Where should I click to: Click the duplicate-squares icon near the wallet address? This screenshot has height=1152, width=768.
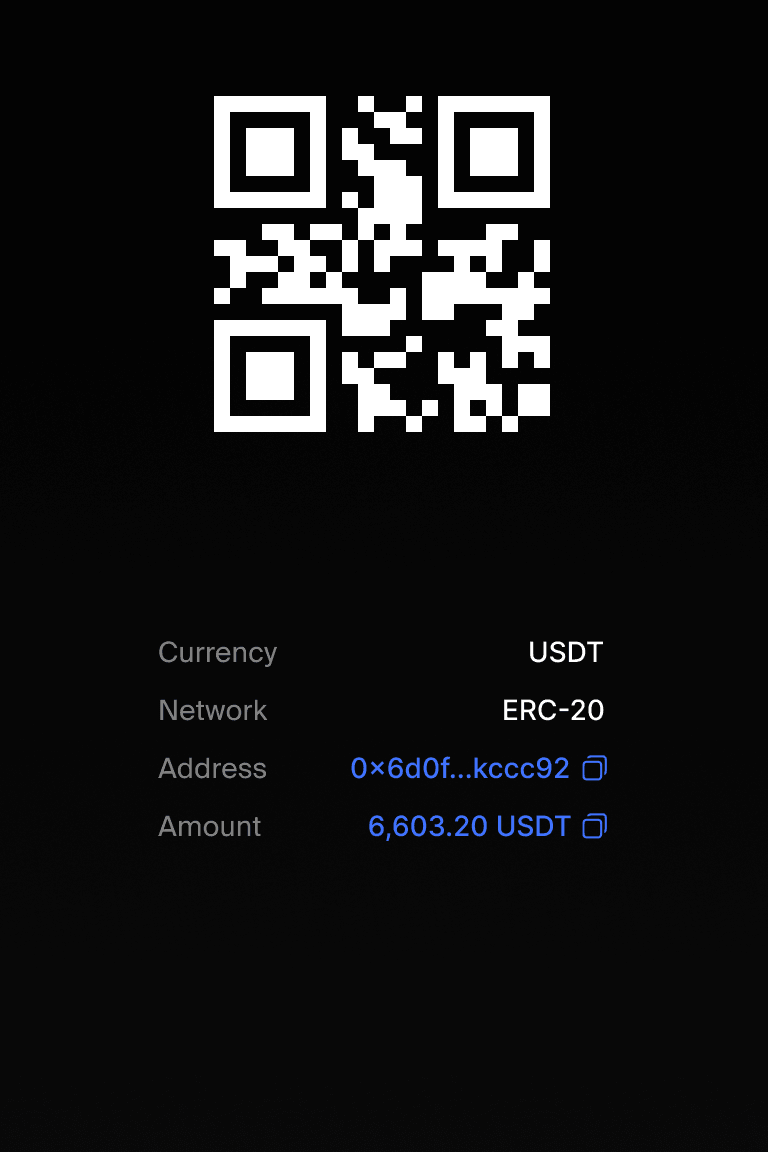[597, 768]
